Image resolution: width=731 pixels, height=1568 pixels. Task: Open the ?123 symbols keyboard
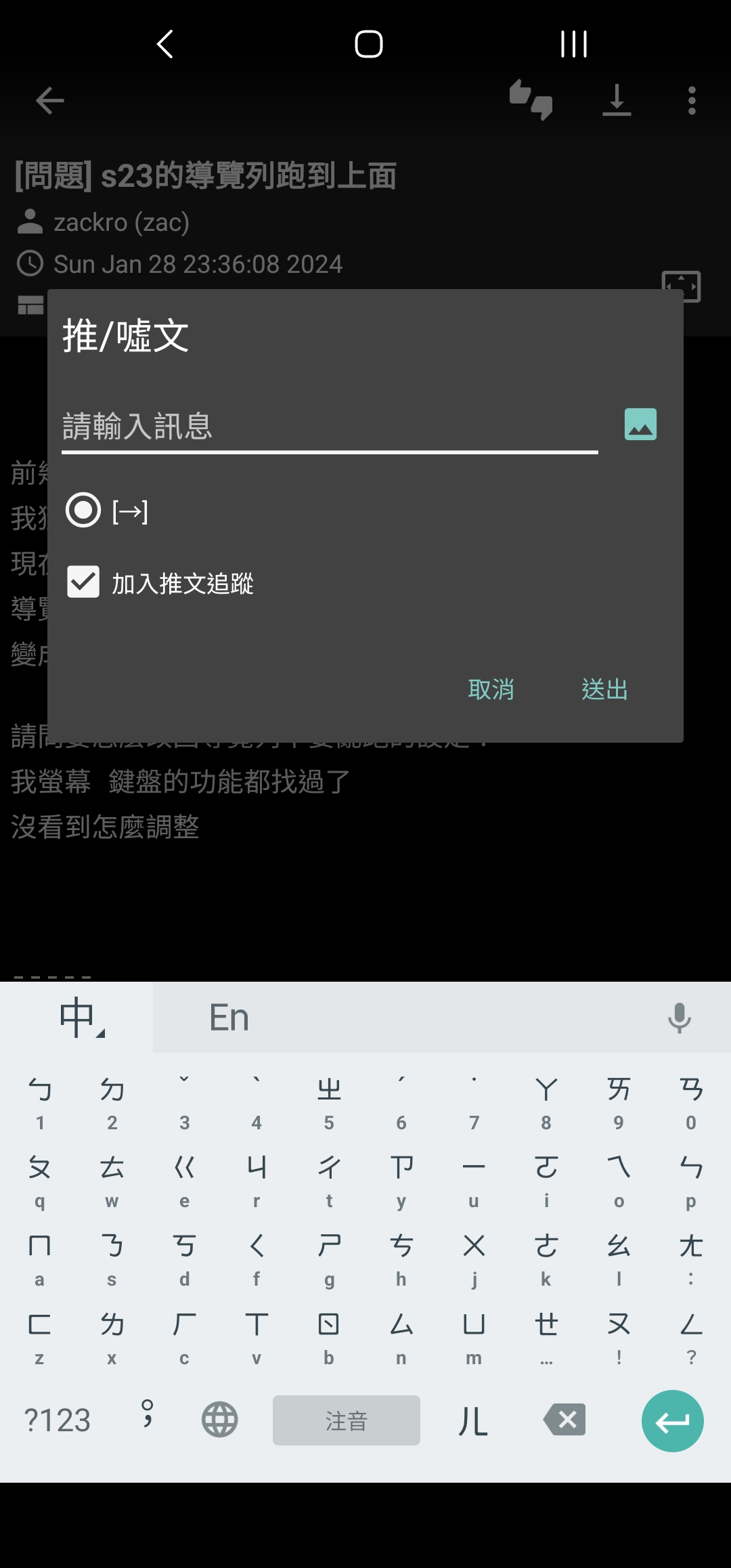pos(58,1420)
